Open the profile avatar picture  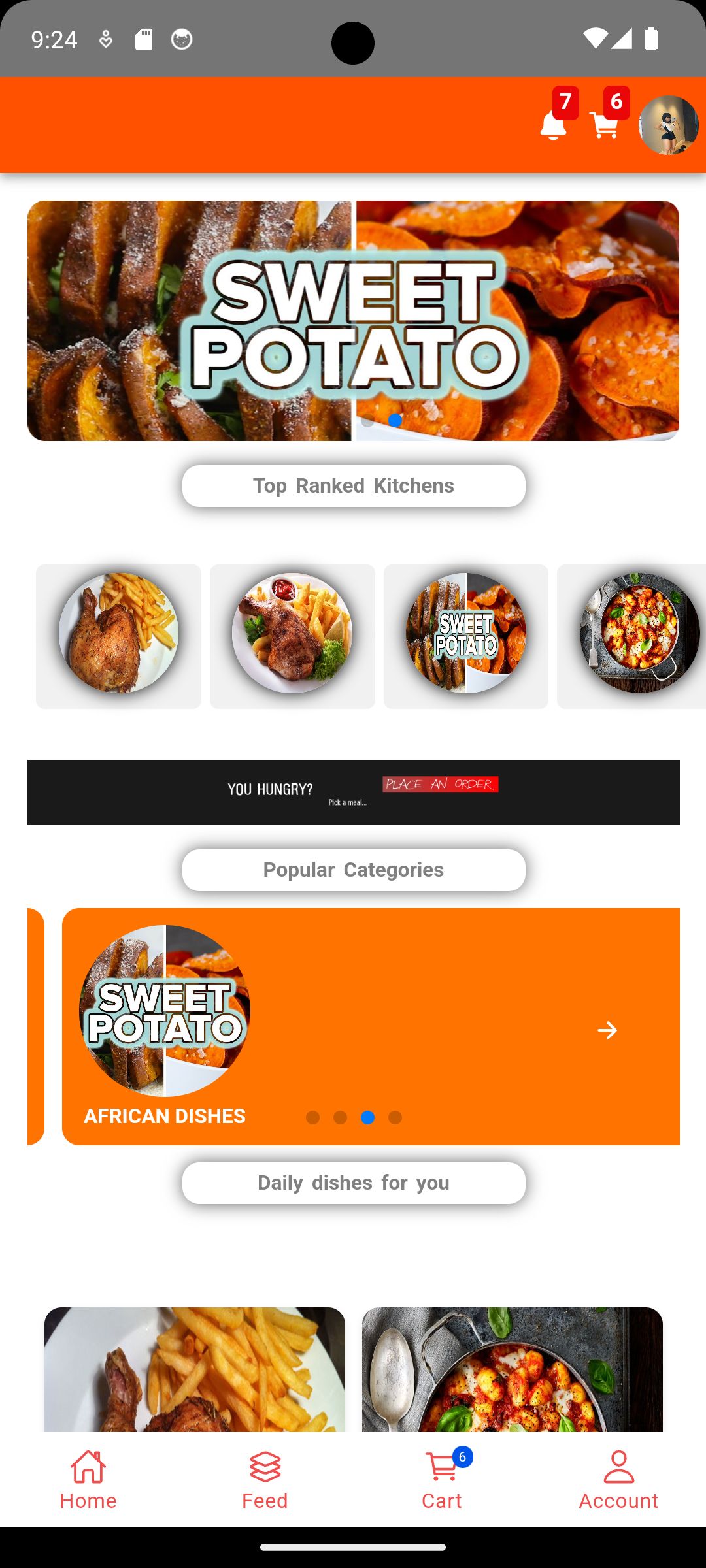[x=668, y=125]
